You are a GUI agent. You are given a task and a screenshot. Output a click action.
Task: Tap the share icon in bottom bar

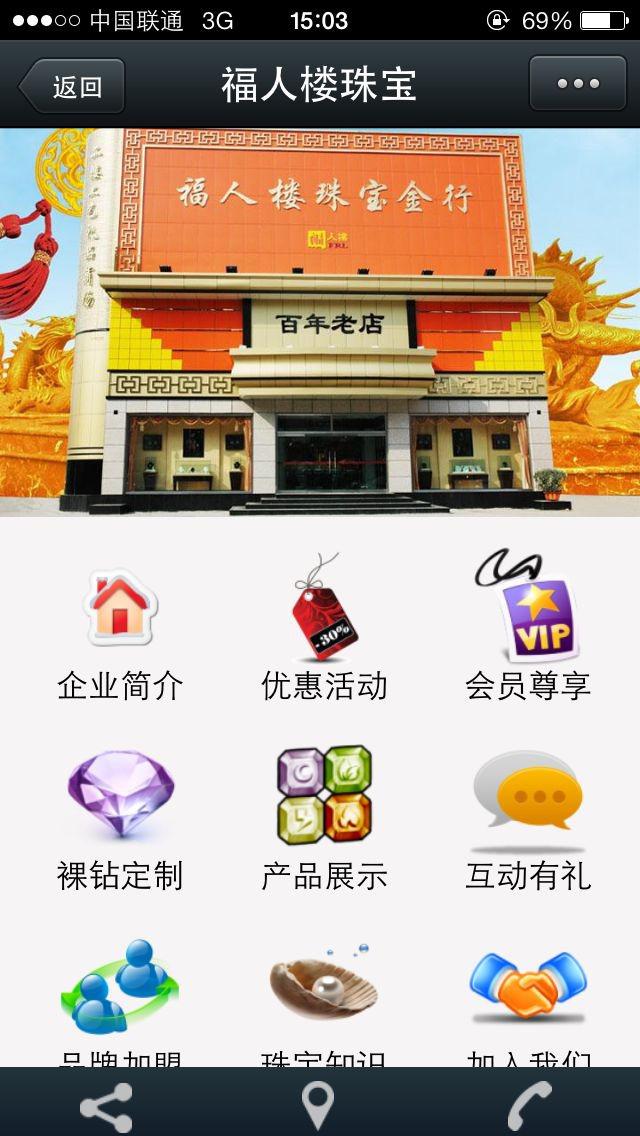point(106,1104)
